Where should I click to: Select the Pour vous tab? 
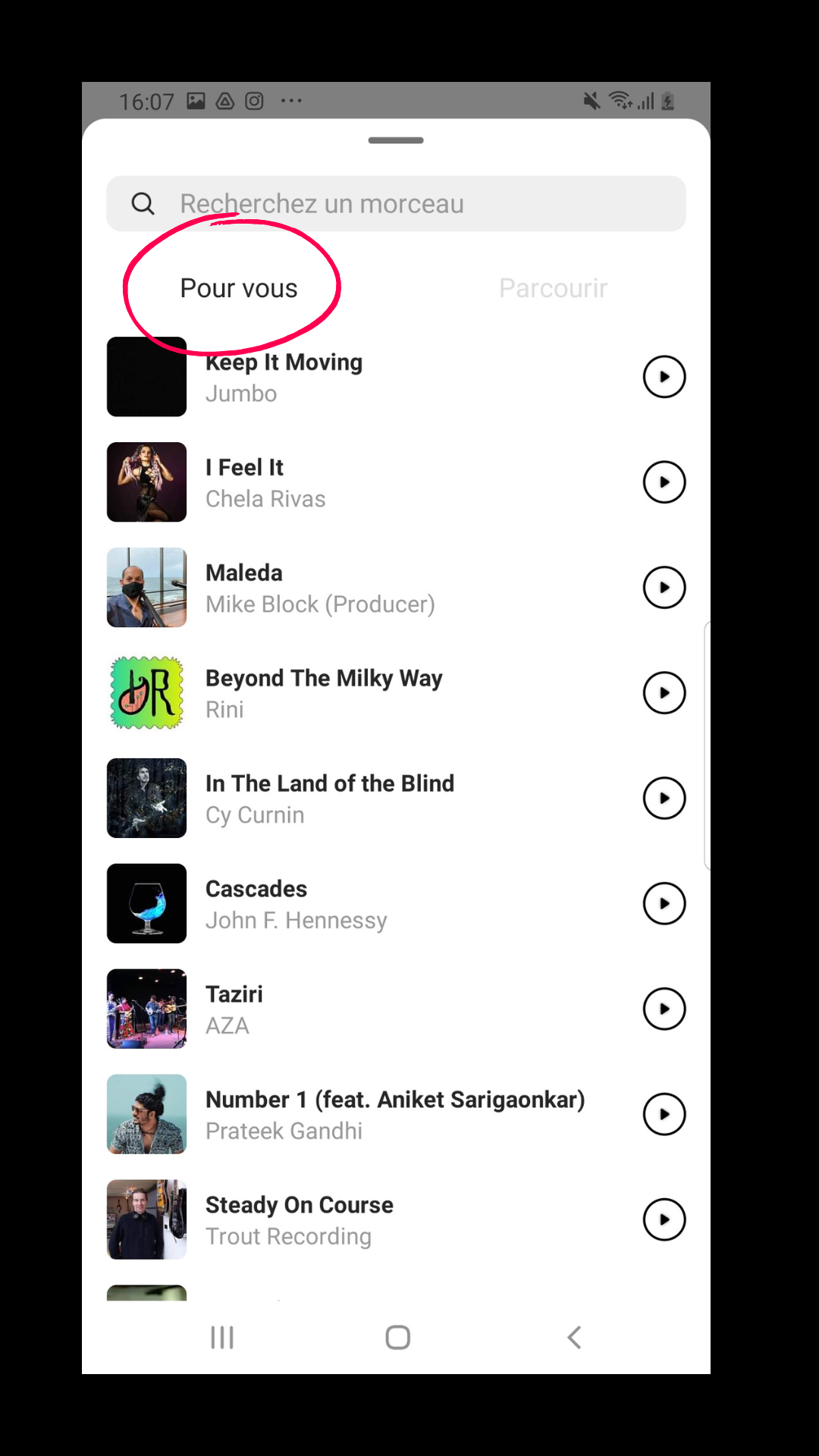point(239,288)
